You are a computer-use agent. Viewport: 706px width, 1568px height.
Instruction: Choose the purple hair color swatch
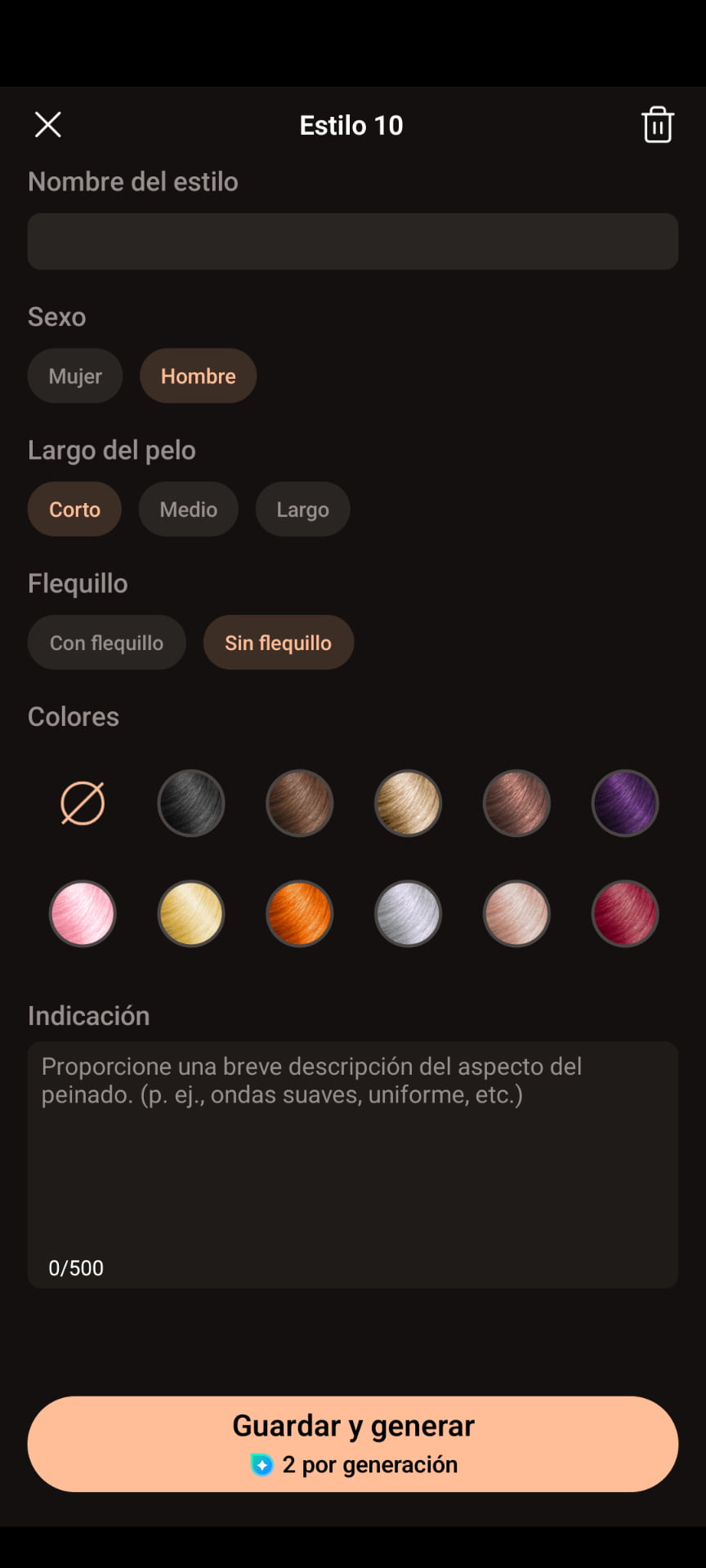pyautogui.click(x=625, y=803)
